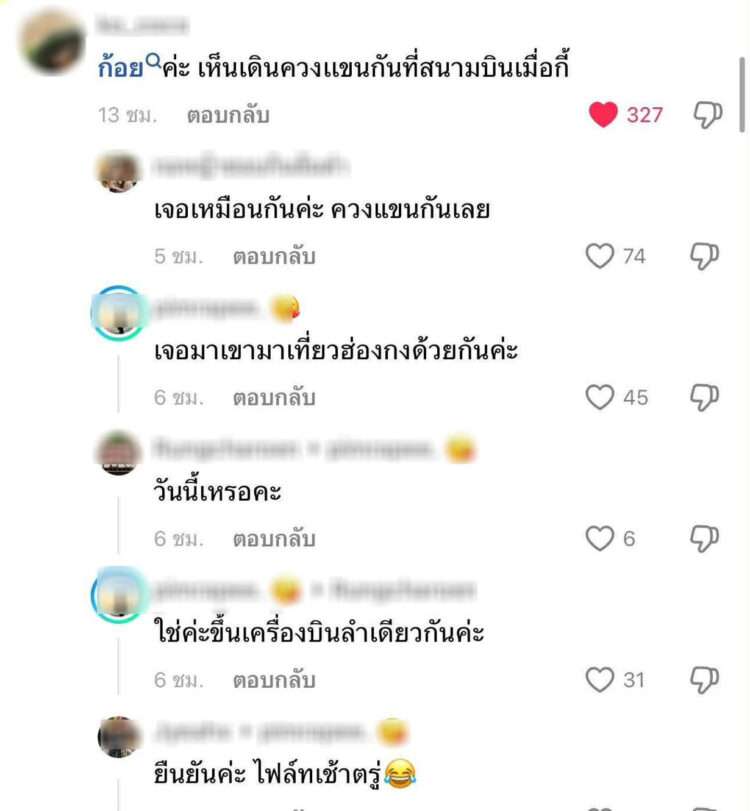Like the same-flight comment with 31 likes
Image resolution: width=750 pixels, height=811 pixels.
[x=599, y=680]
